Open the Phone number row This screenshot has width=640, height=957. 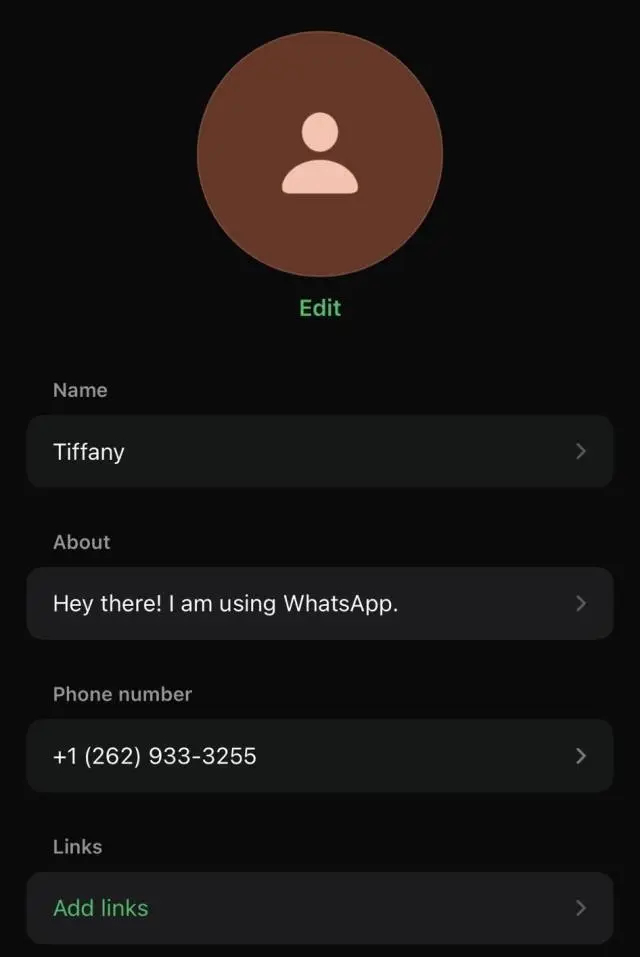pyautogui.click(x=319, y=756)
